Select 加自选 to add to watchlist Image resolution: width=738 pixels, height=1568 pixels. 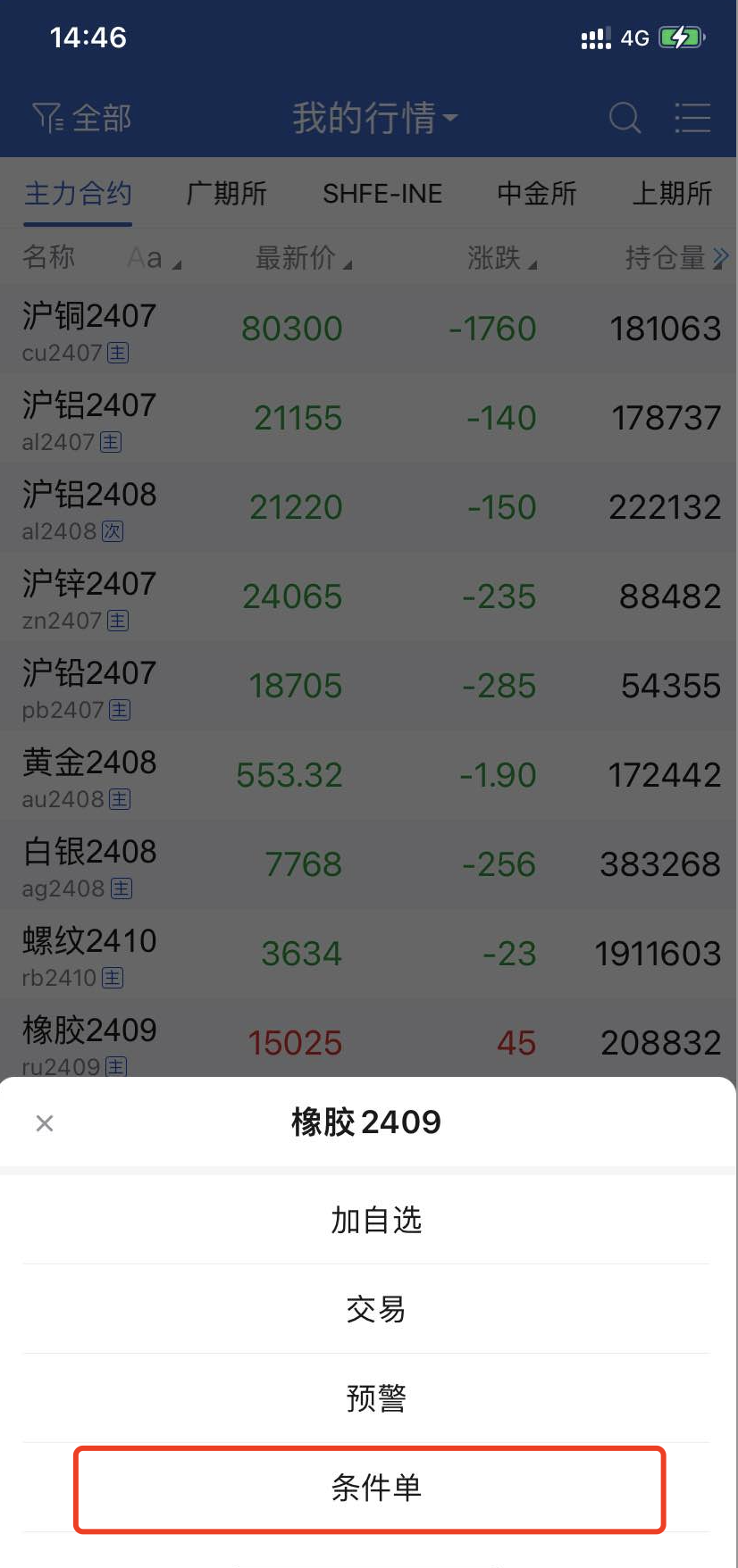click(x=375, y=1220)
